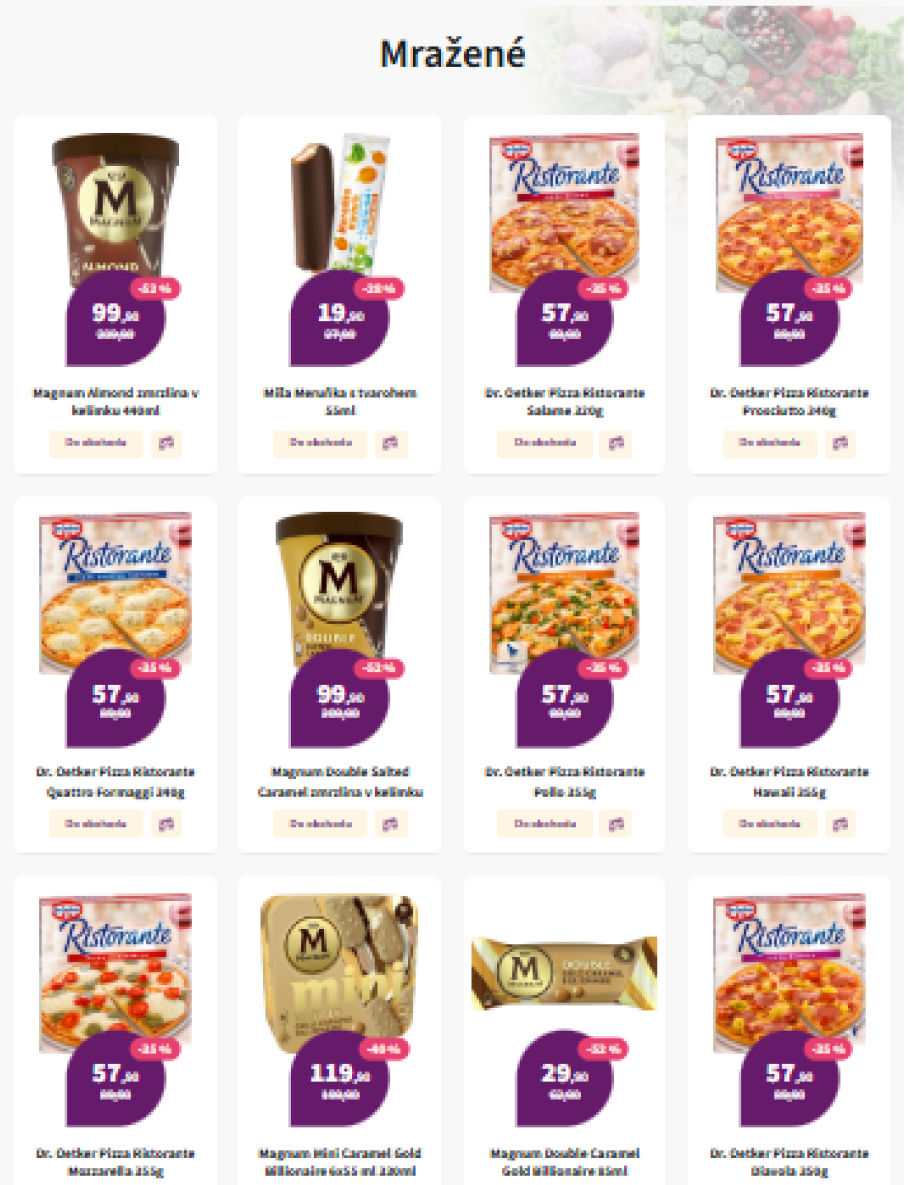Viewport: 908px width, 1185px height.
Task: Share the Pizza Ristorante Salame offer
Action: tap(615, 443)
